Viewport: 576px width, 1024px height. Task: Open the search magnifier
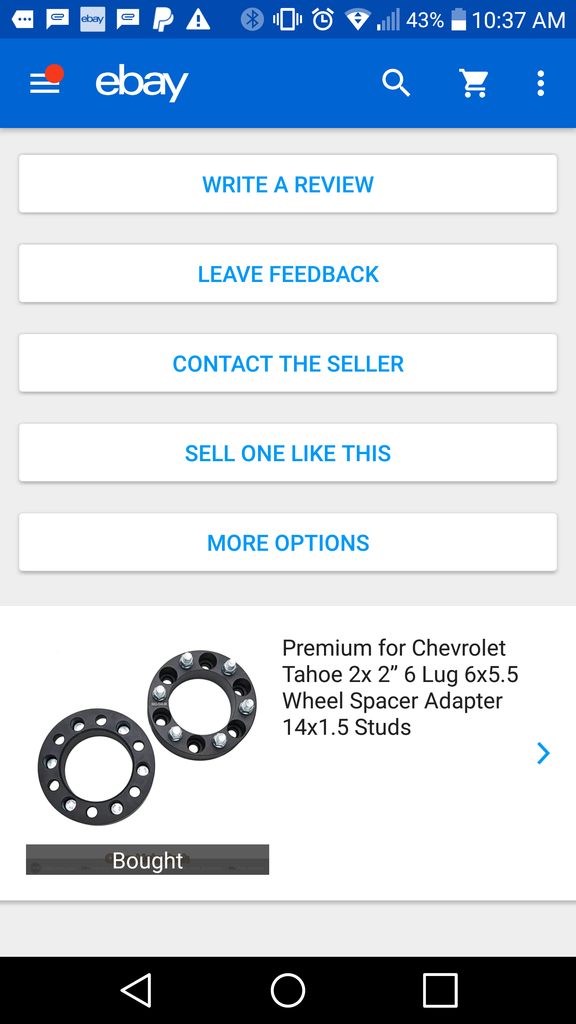(x=396, y=84)
